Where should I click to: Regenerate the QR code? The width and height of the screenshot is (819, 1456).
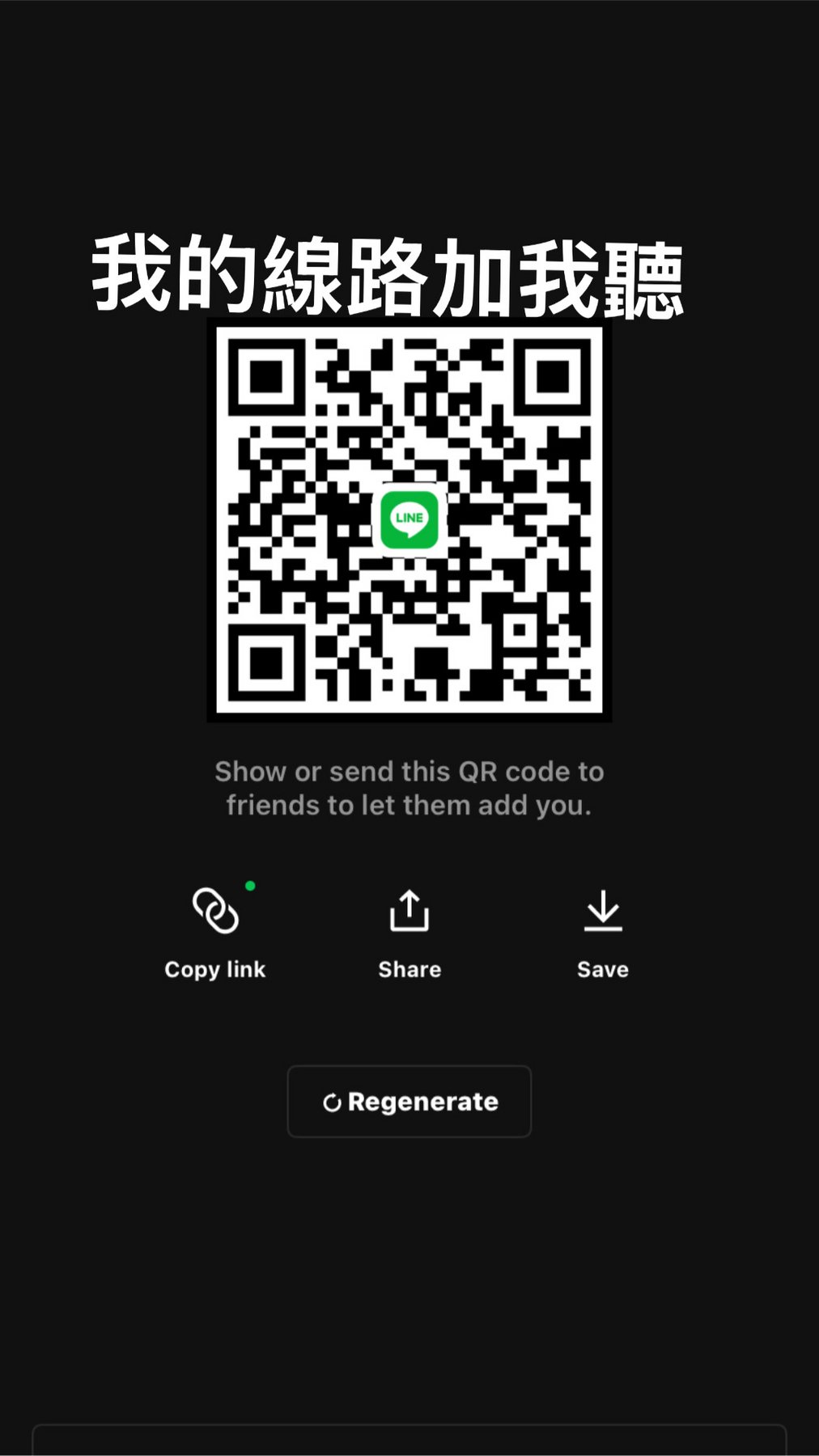point(409,1102)
